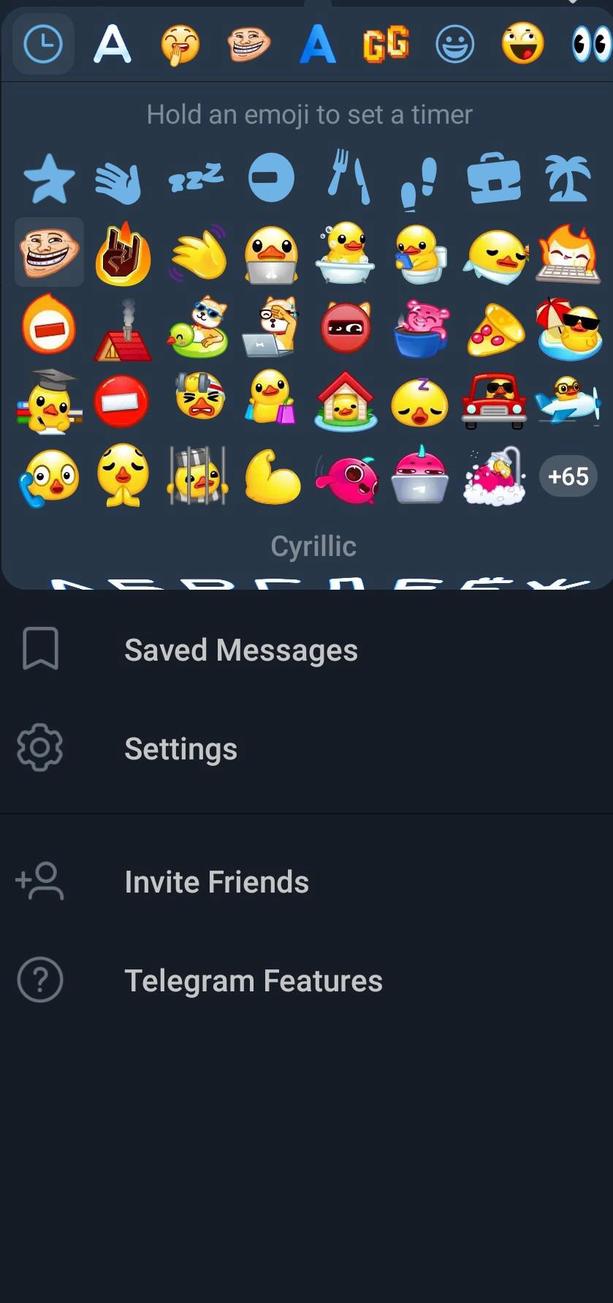Open Saved Messages
This screenshot has height=1303, width=613.
240,650
